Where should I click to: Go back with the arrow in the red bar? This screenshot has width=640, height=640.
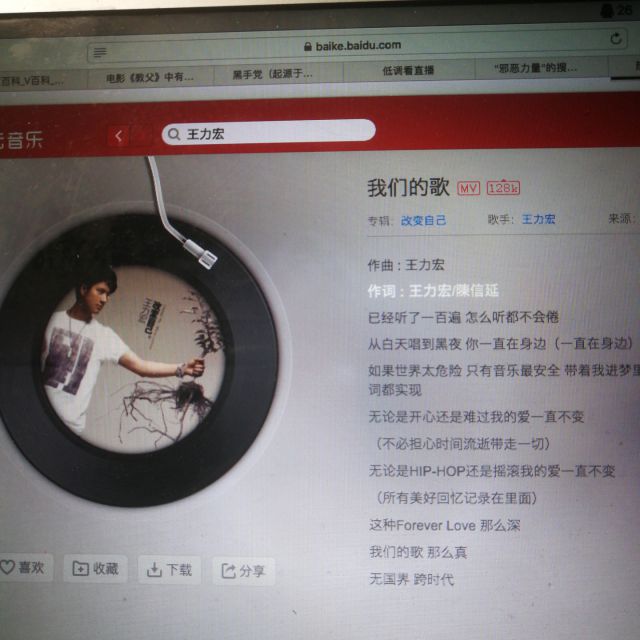120,136
